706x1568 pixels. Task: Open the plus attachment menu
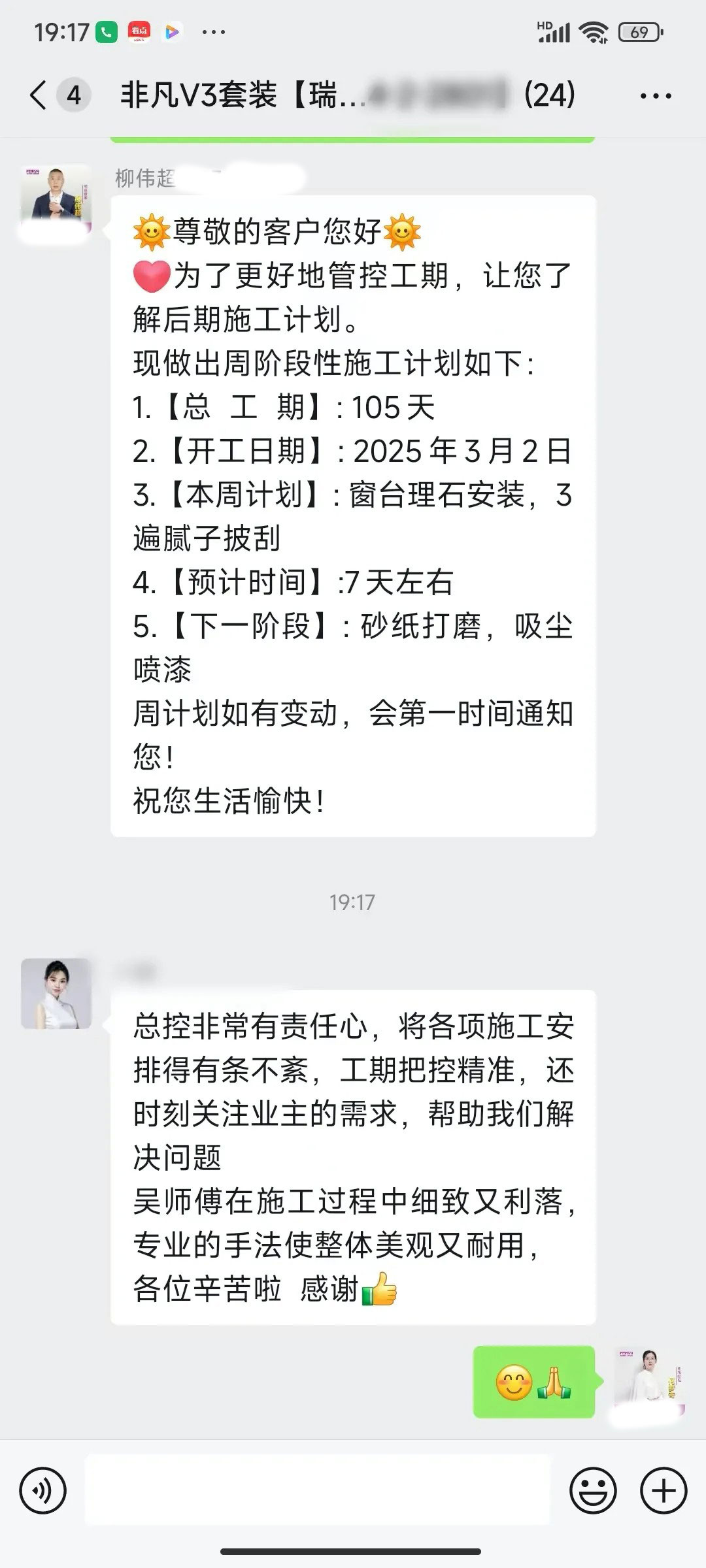click(664, 1490)
